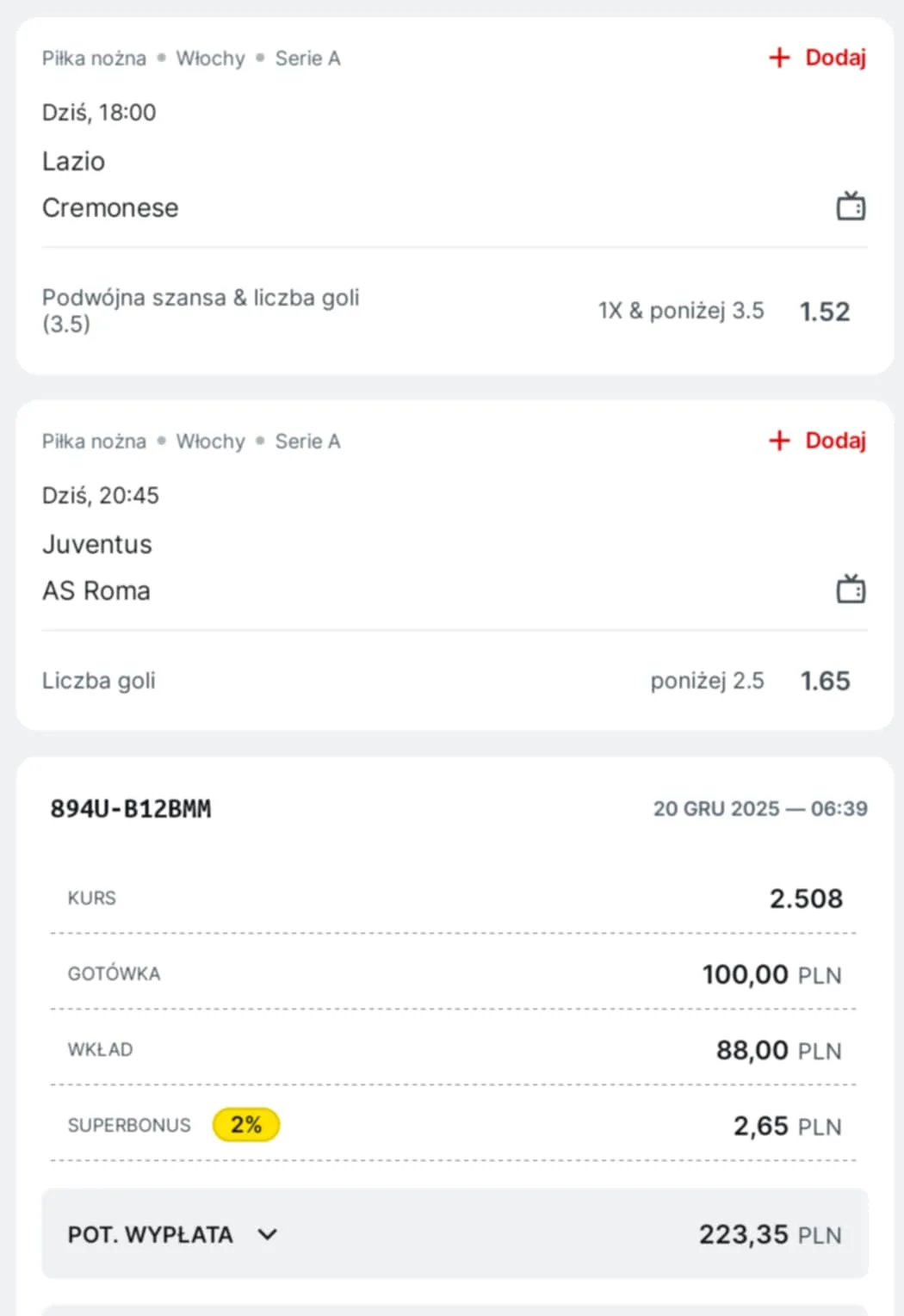The width and height of the screenshot is (904, 1316).
Task: Click the Juventus team name
Action: point(96,543)
